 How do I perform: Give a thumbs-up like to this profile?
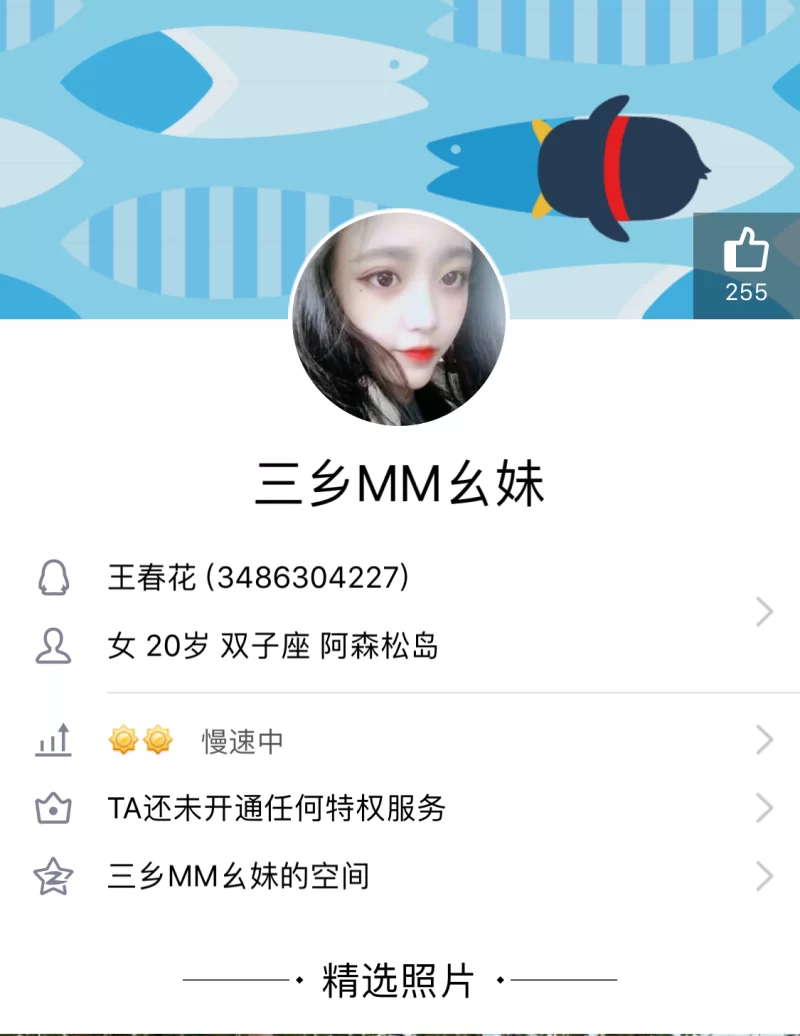[746, 264]
